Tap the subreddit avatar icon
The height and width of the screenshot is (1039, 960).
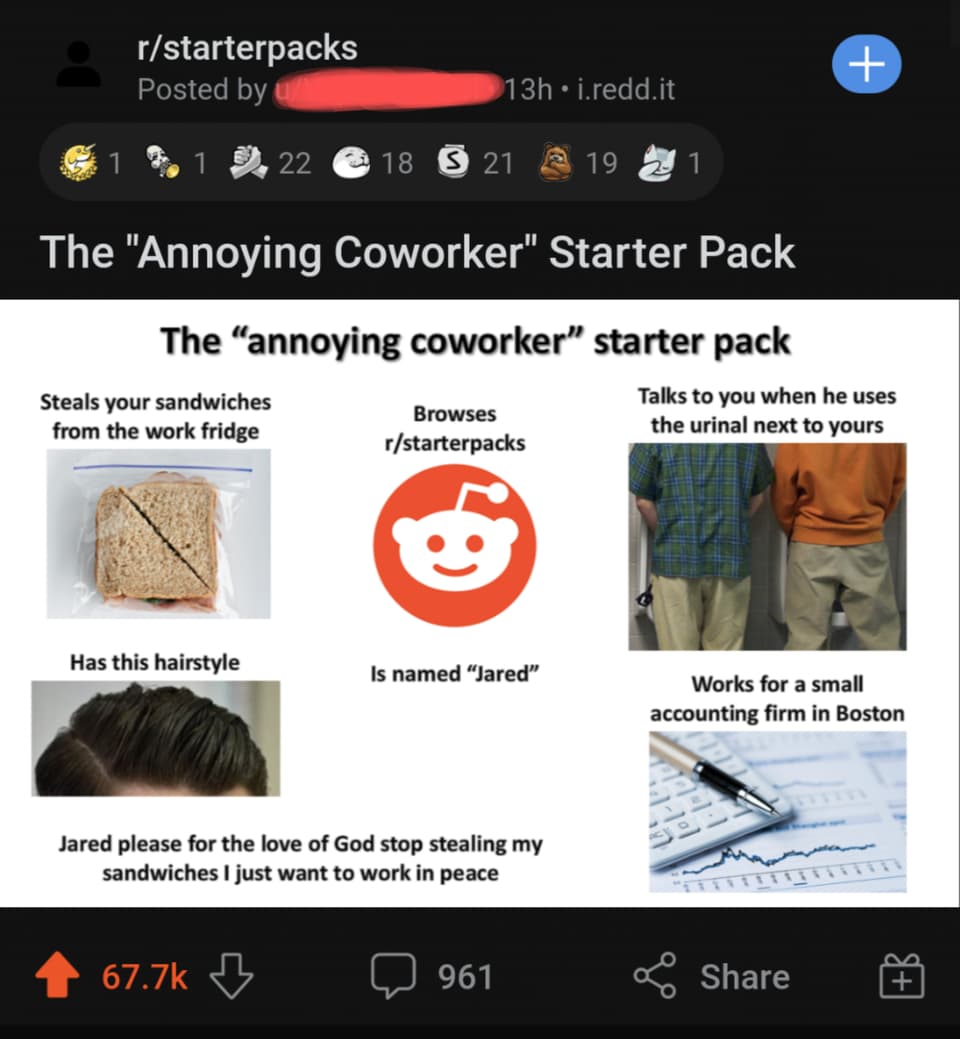coord(78,65)
